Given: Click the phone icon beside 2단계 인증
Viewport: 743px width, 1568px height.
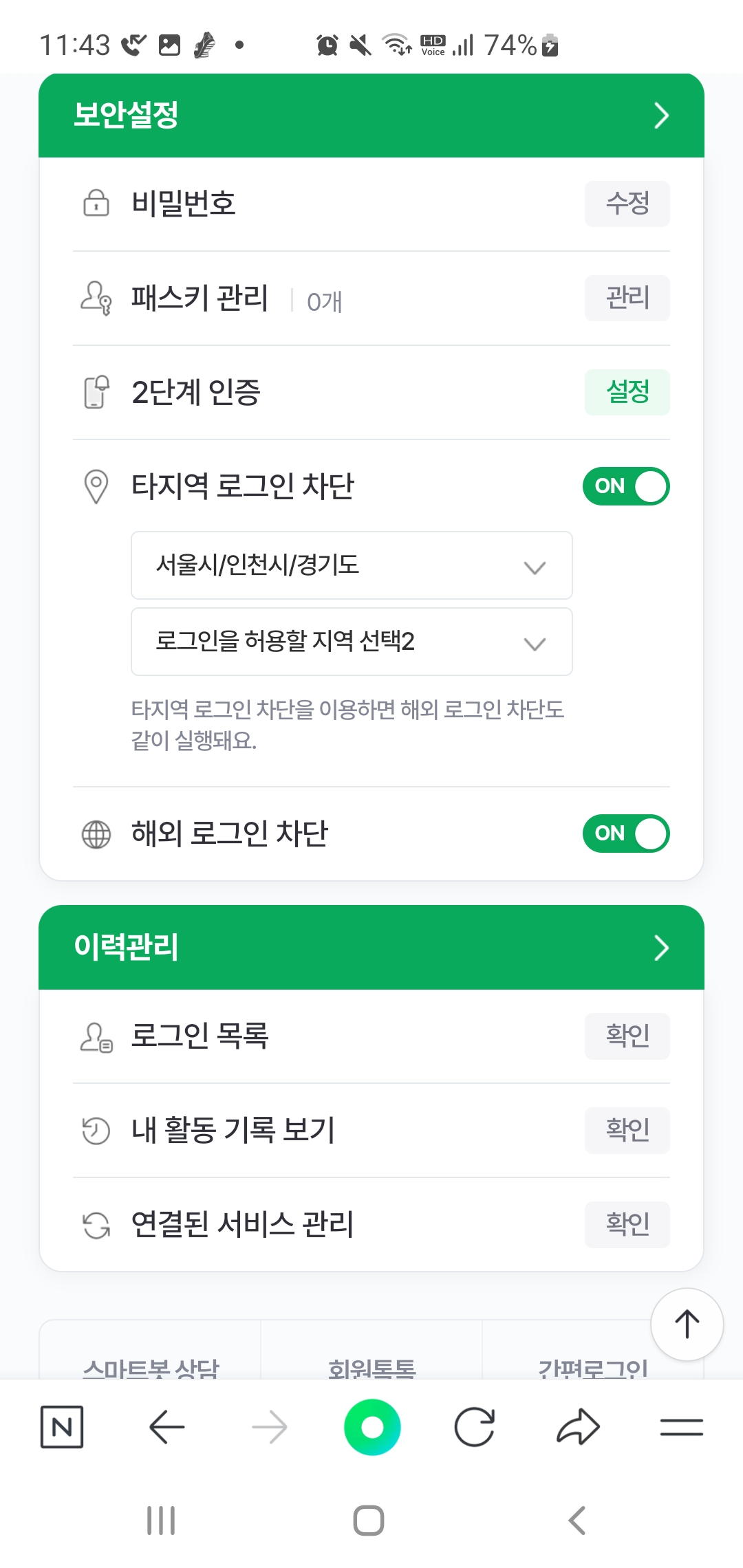Looking at the screenshot, I should click(x=96, y=392).
